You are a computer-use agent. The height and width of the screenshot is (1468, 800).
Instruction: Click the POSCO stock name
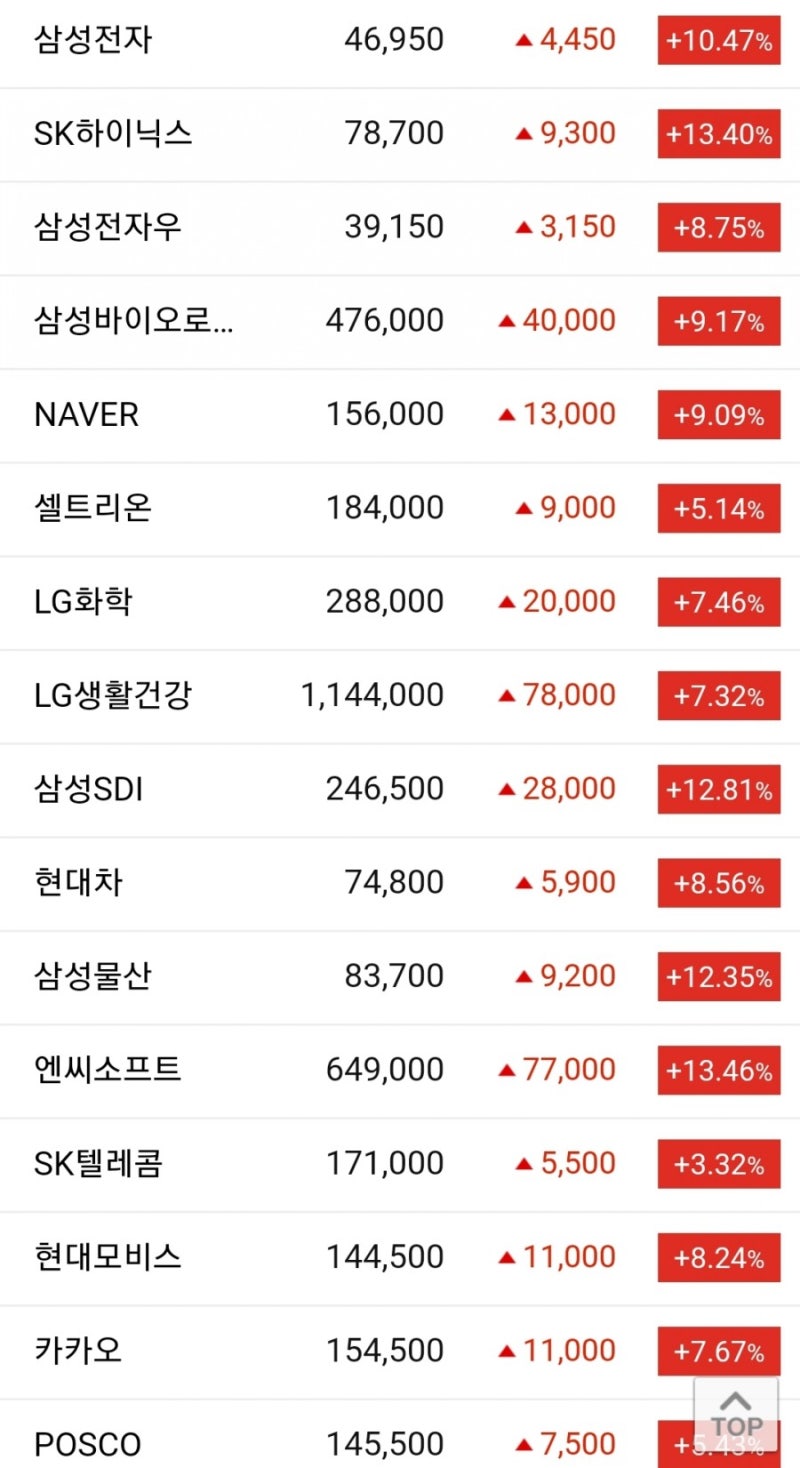pos(86,1444)
